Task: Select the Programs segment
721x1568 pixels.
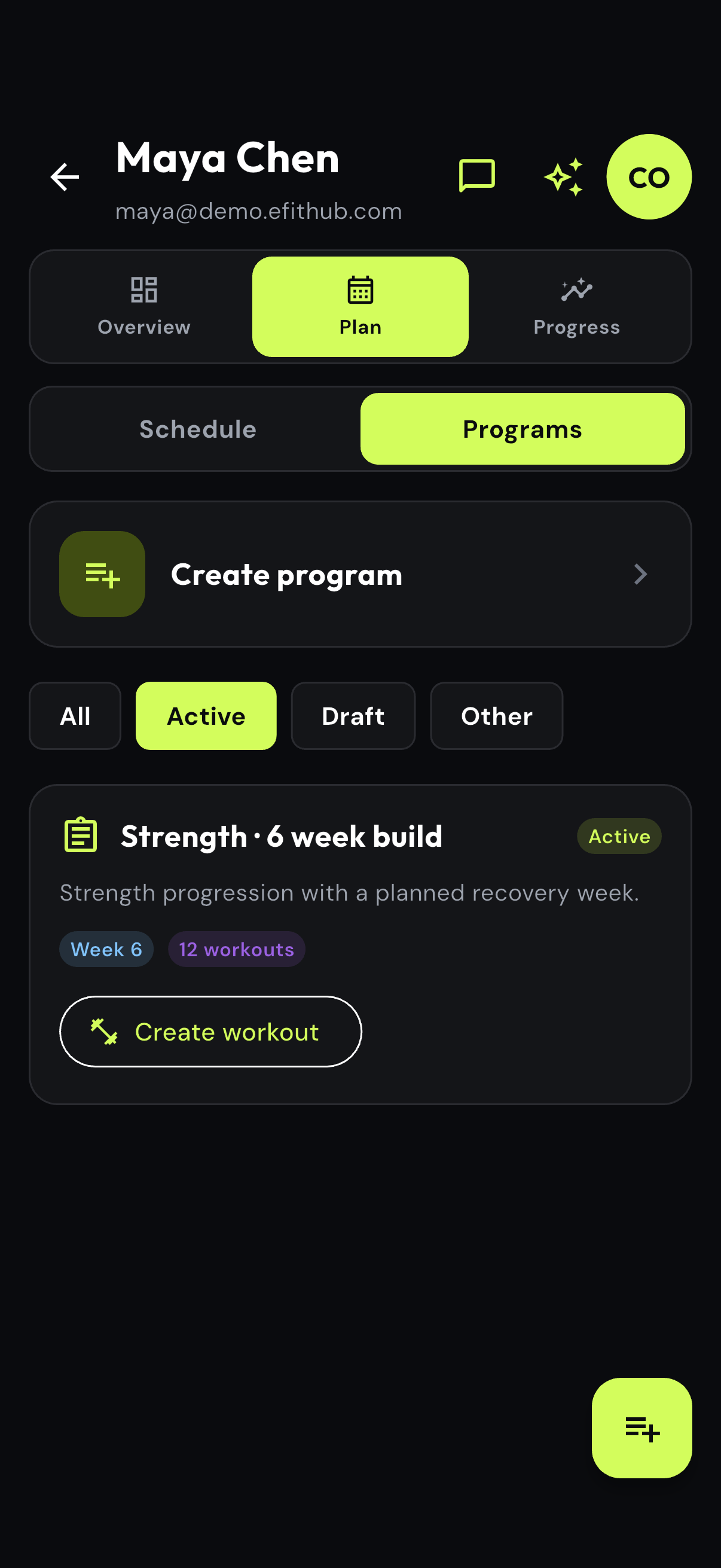Action: pos(522,429)
